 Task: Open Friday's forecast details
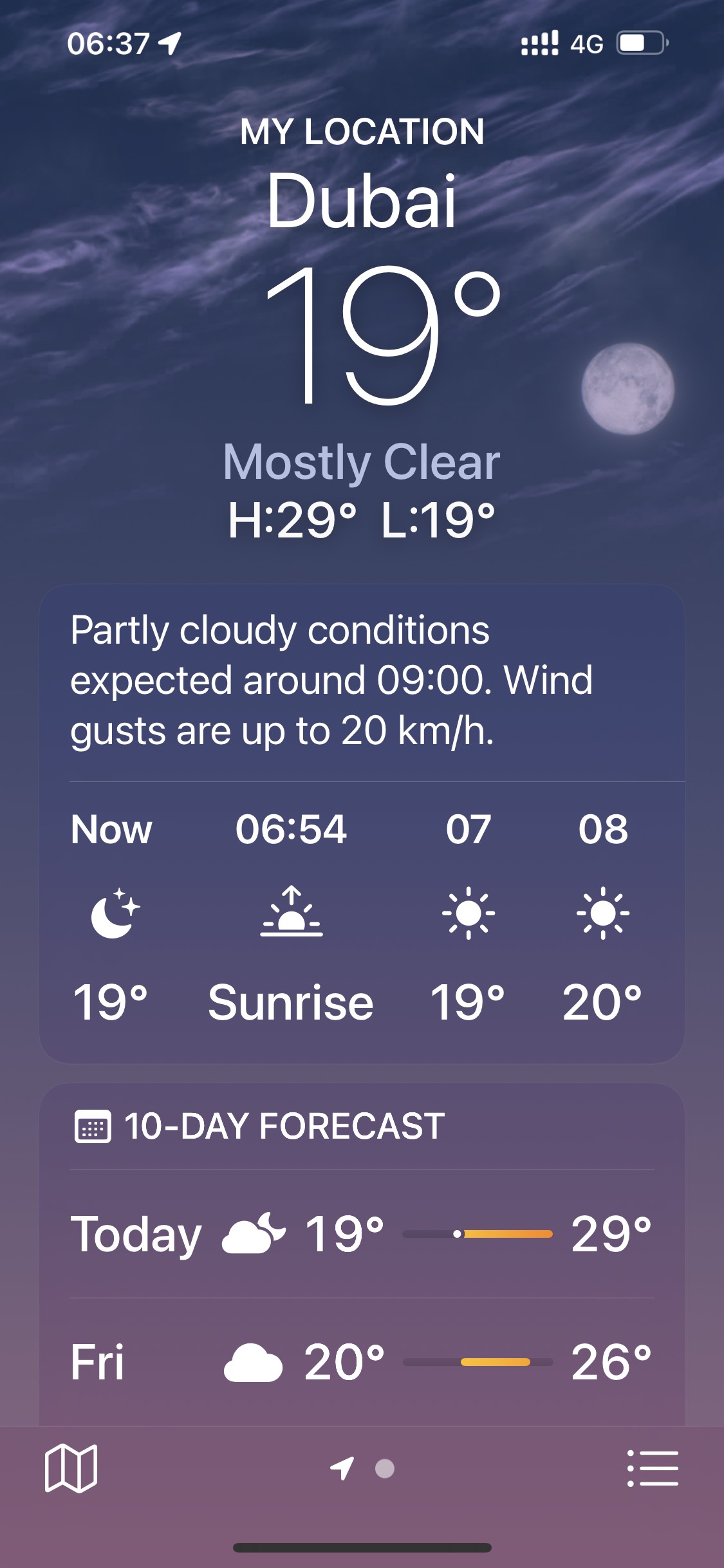coord(362,1361)
